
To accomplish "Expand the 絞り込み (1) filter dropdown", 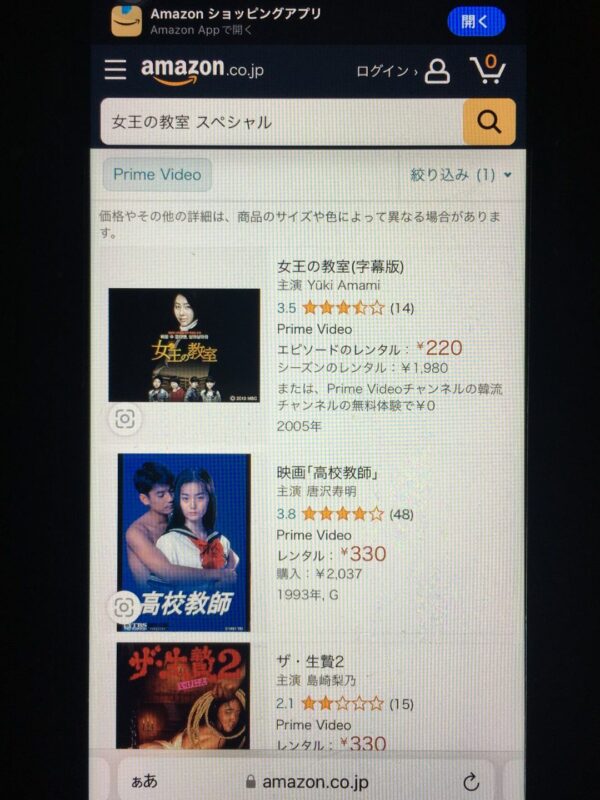I will (x=461, y=174).
